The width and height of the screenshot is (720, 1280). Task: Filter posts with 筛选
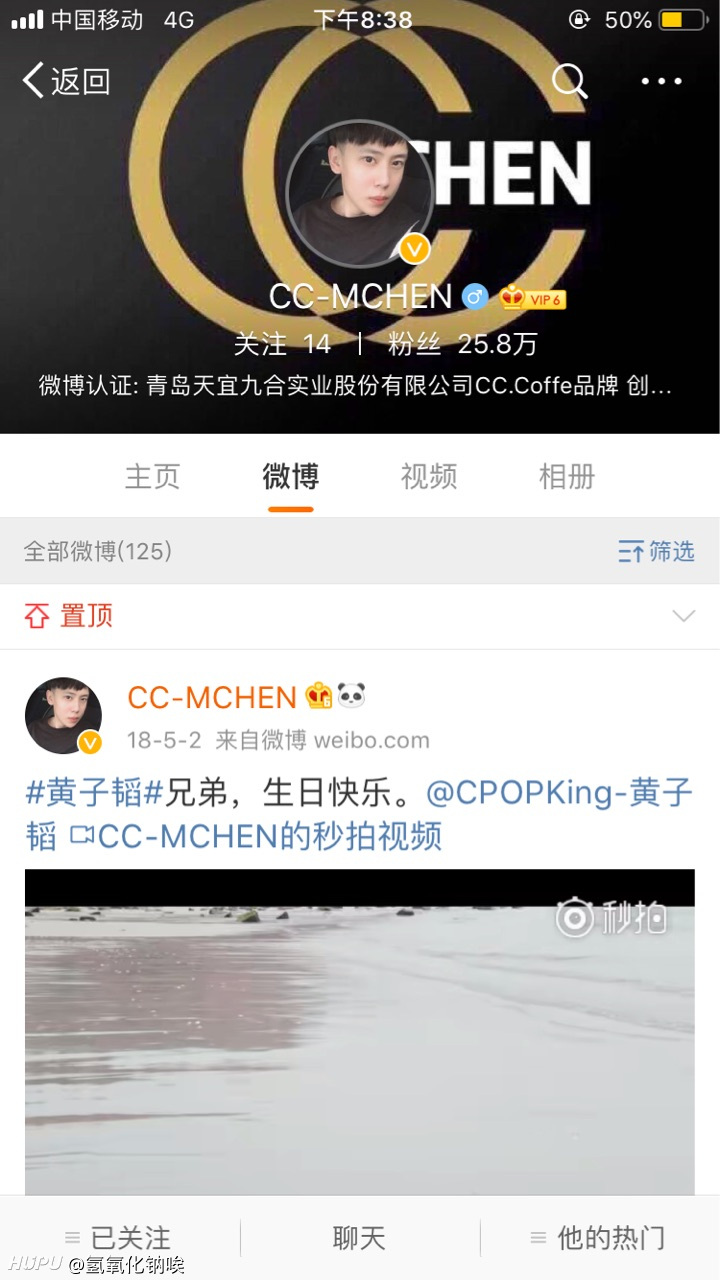coord(656,551)
